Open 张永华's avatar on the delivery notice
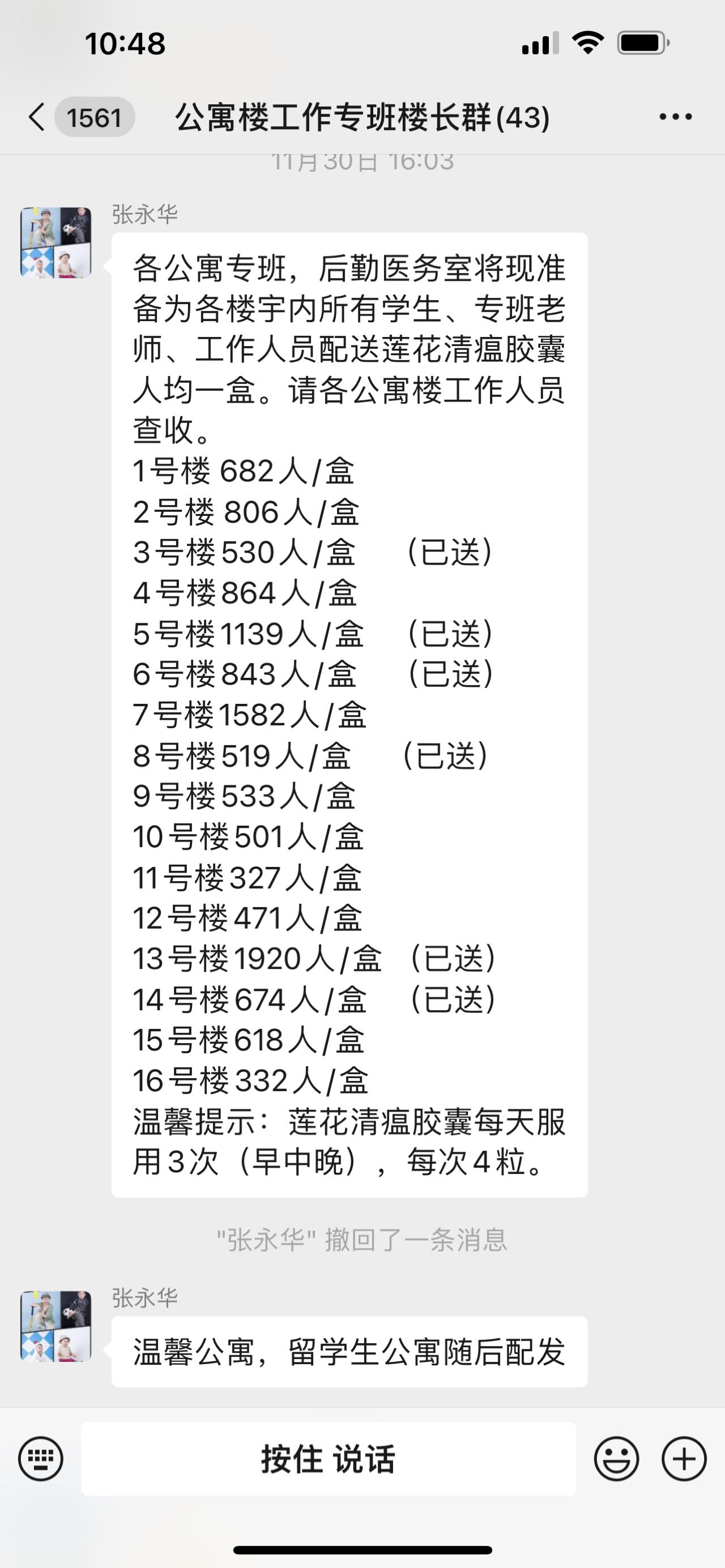Image resolution: width=725 pixels, height=1568 pixels. 56,242
